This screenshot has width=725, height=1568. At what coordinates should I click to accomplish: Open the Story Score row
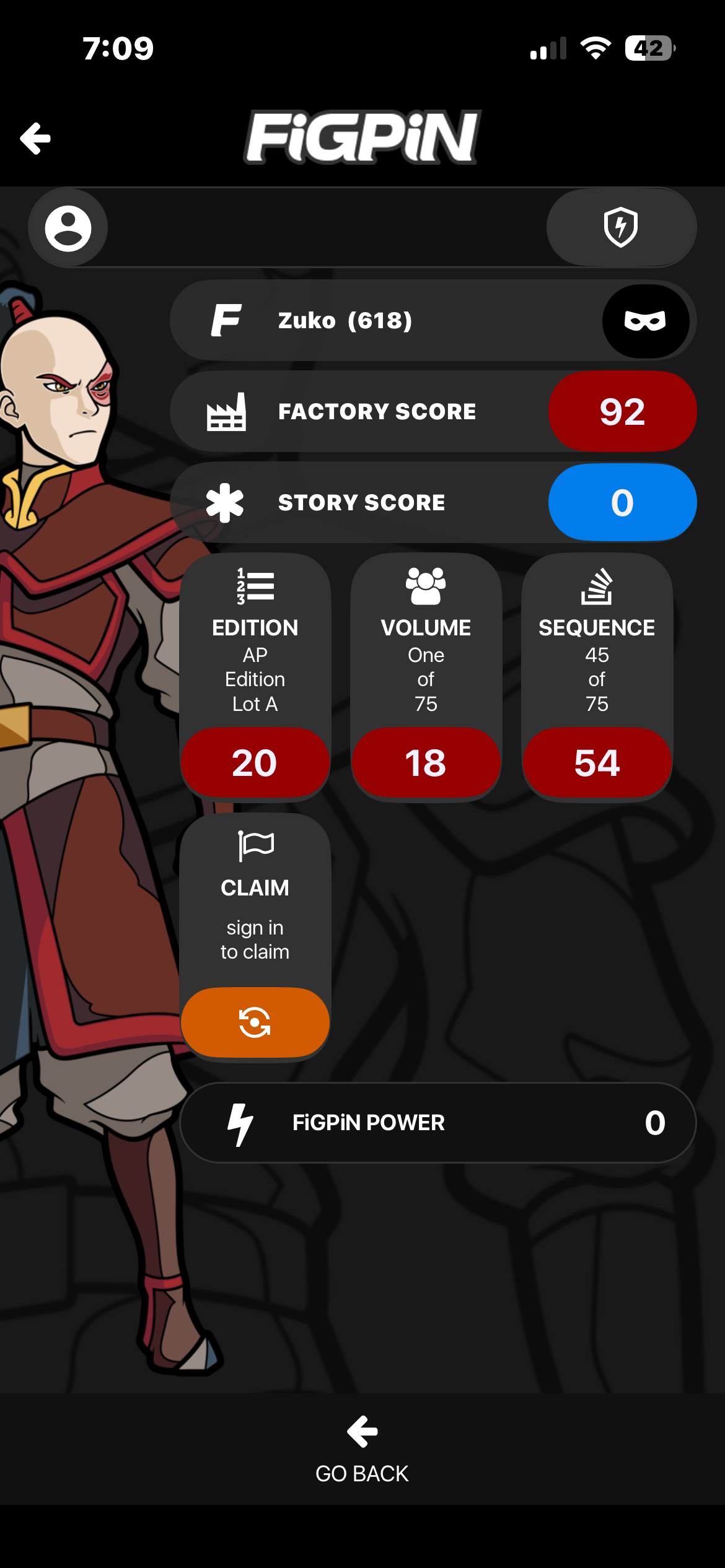[x=433, y=502]
